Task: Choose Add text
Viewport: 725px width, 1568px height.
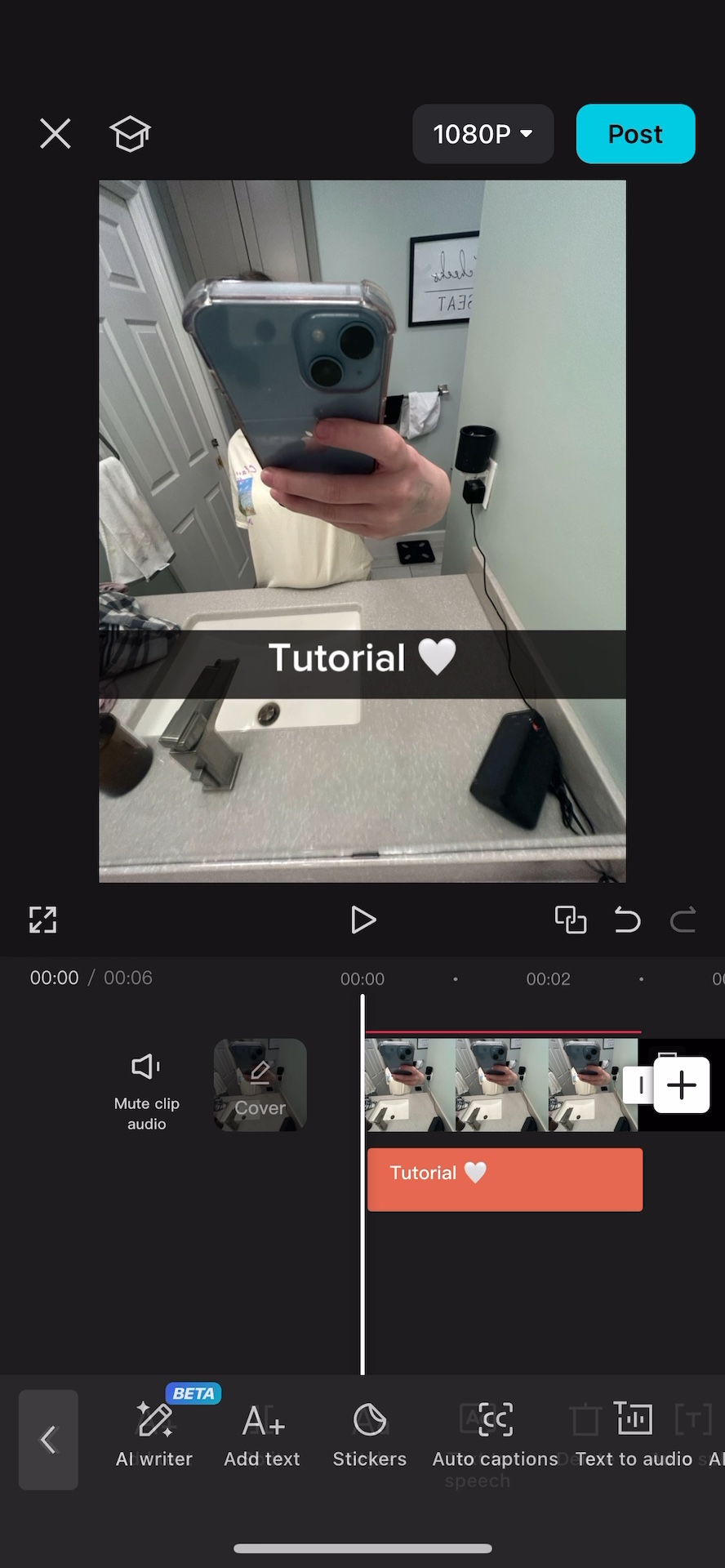Action: point(262,1437)
